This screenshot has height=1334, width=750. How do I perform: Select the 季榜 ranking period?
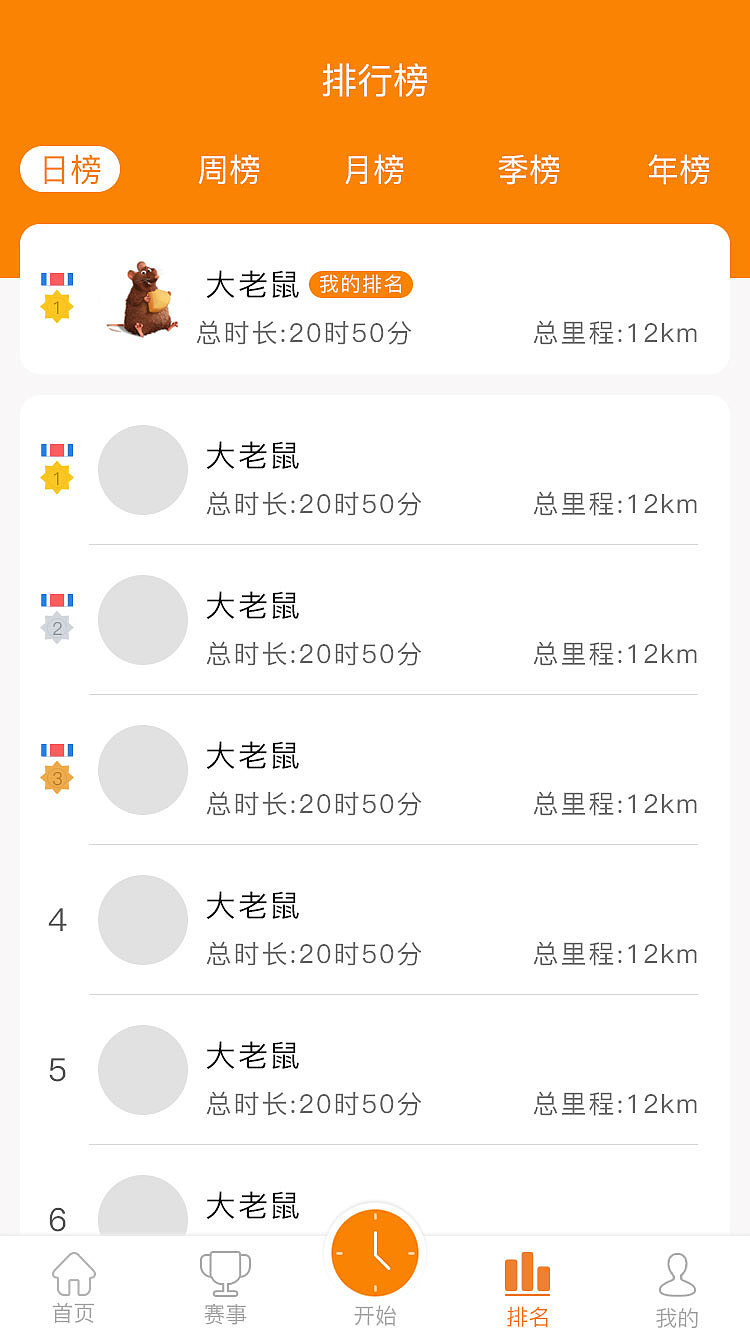pos(529,170)
